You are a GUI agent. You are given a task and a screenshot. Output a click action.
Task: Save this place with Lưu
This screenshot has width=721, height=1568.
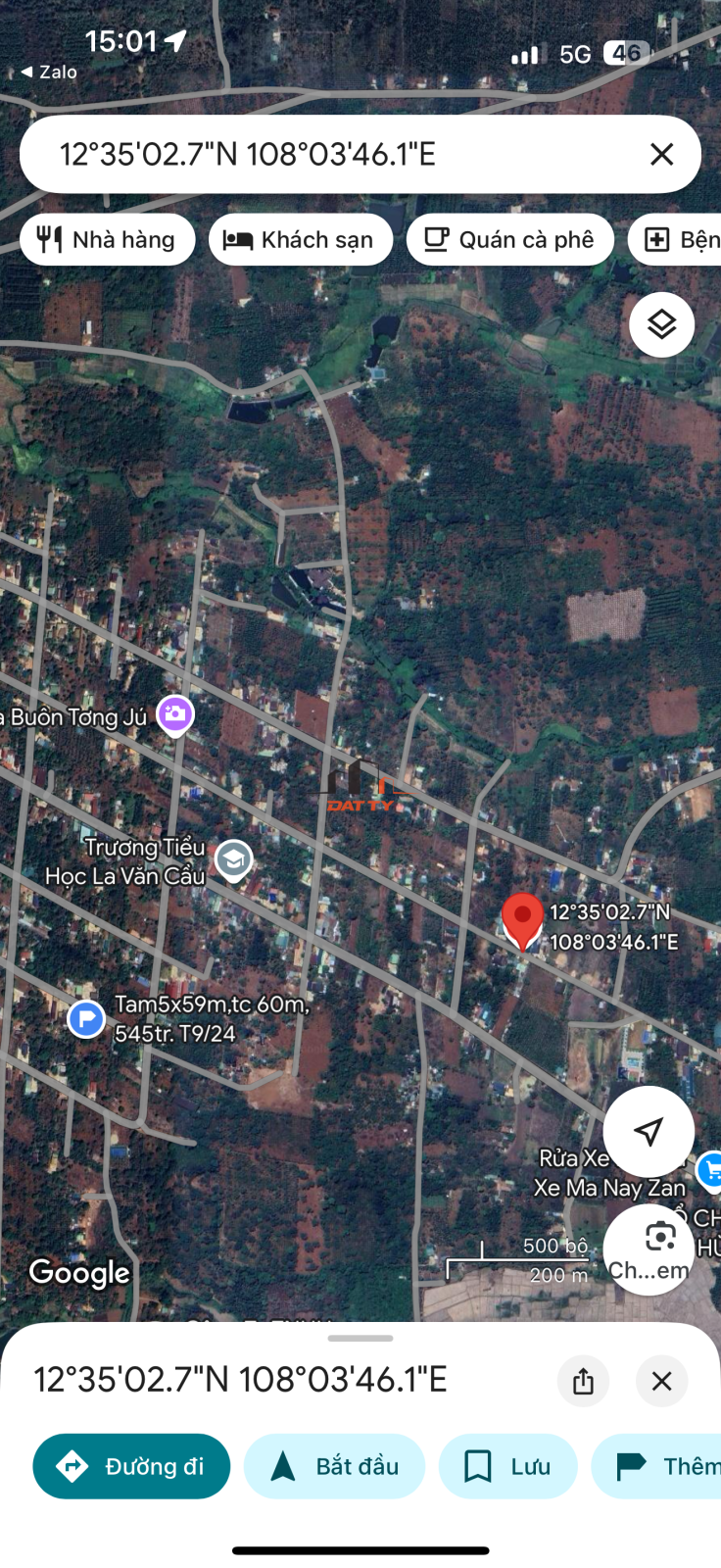click(x=507, y=1466)
